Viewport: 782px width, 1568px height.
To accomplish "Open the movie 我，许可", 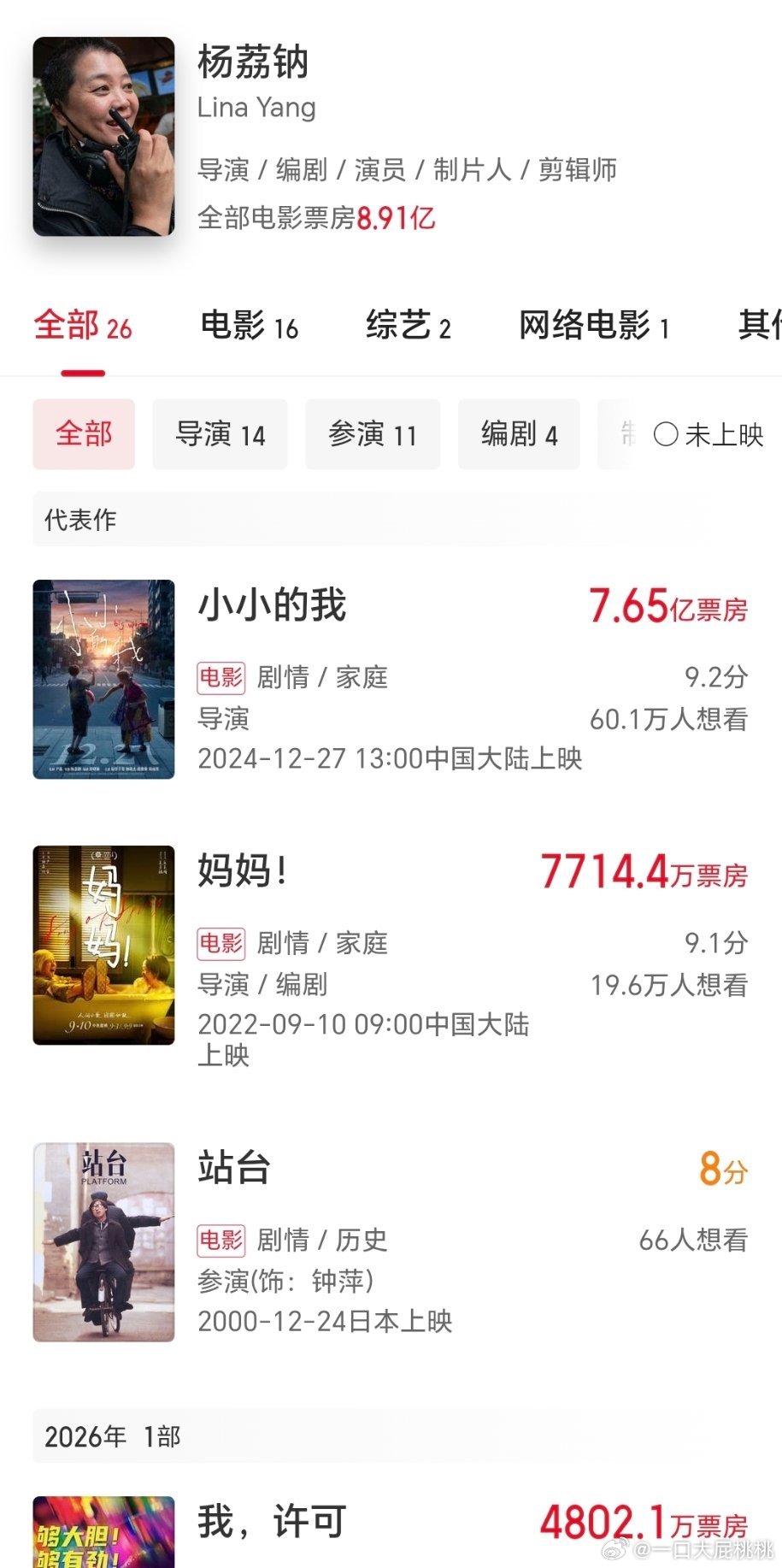I will click(x=272, y=1522).
